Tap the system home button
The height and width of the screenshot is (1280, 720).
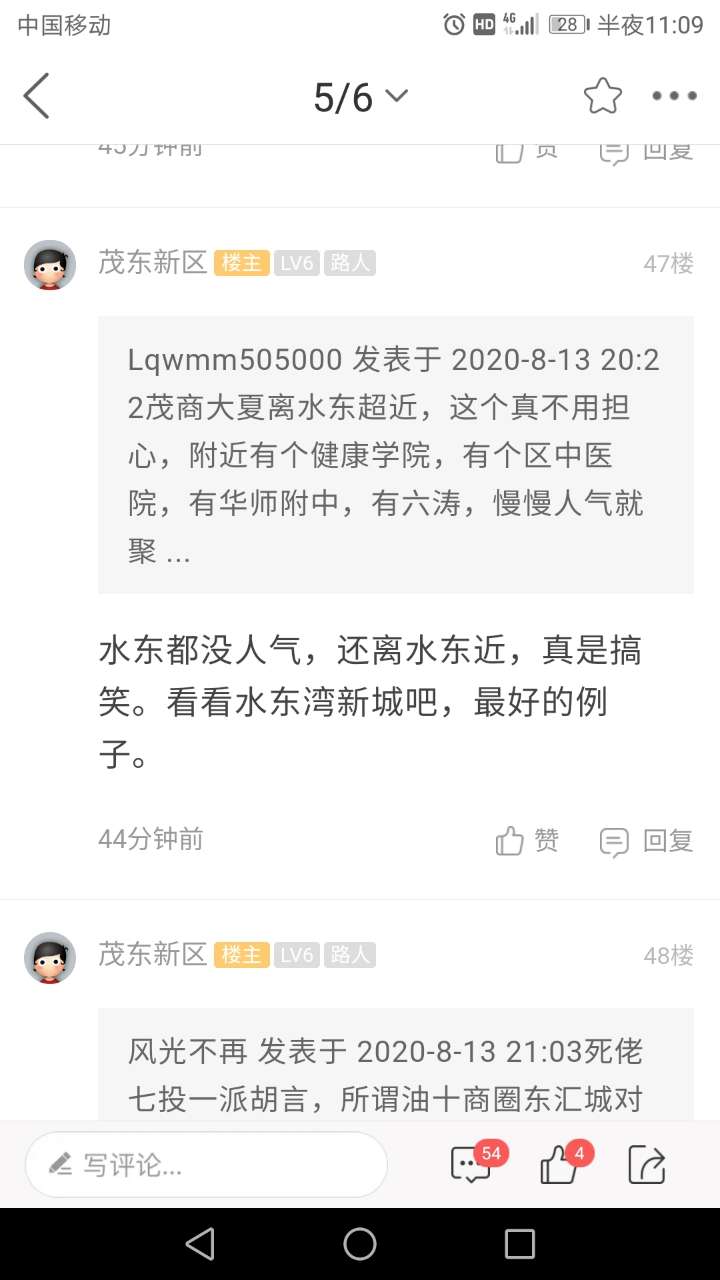tap(360, 1244)
